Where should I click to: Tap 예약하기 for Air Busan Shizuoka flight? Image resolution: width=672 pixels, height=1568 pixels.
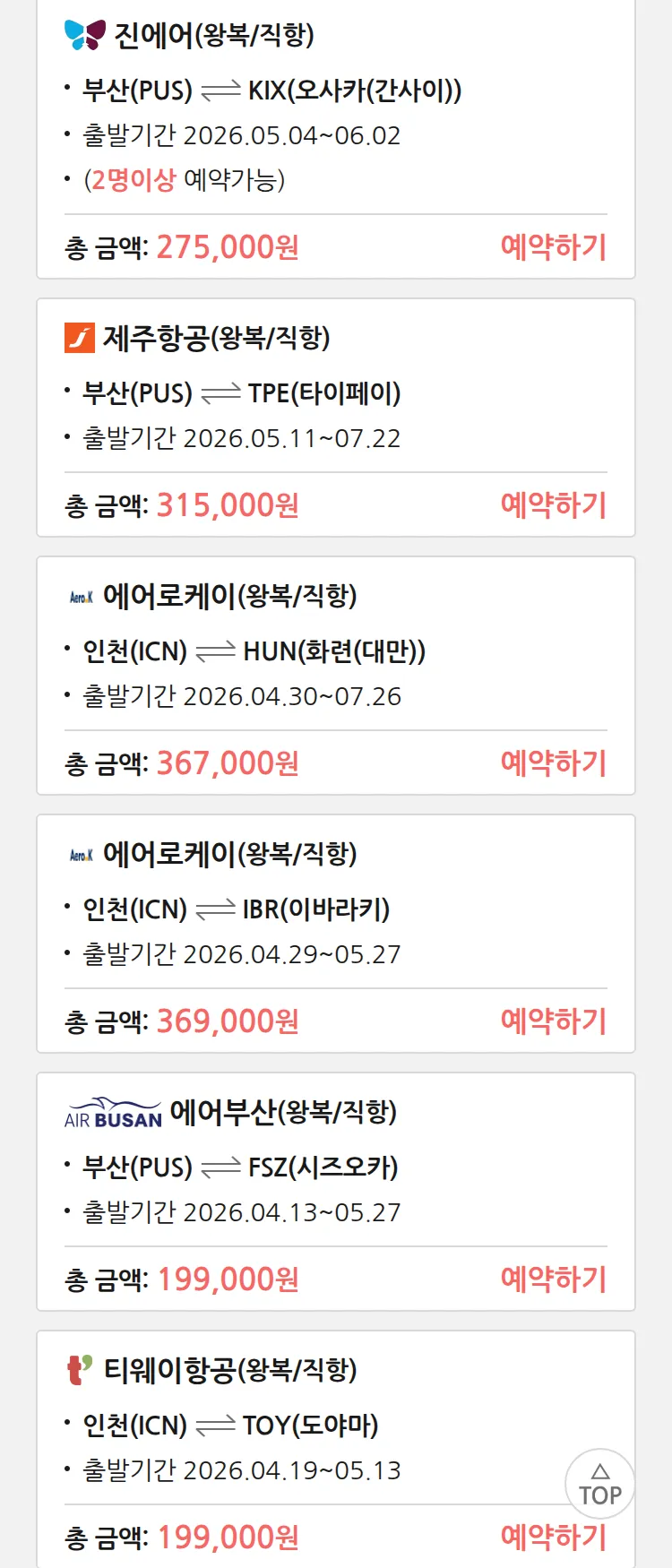coord(553,1279)
